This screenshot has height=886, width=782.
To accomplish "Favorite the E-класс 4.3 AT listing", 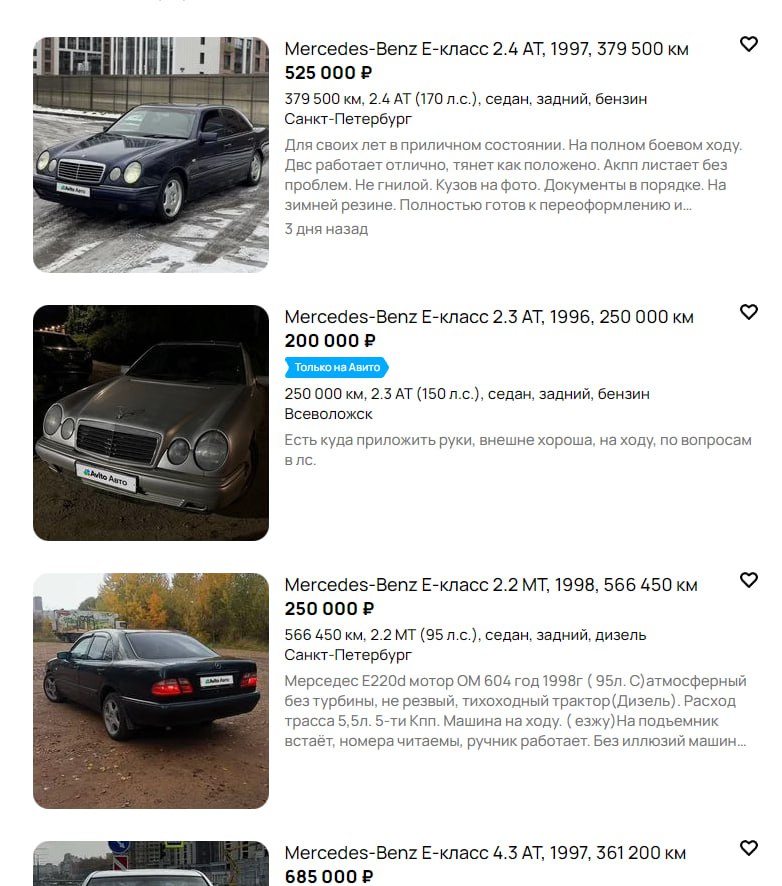I will (x=748, y=848).
